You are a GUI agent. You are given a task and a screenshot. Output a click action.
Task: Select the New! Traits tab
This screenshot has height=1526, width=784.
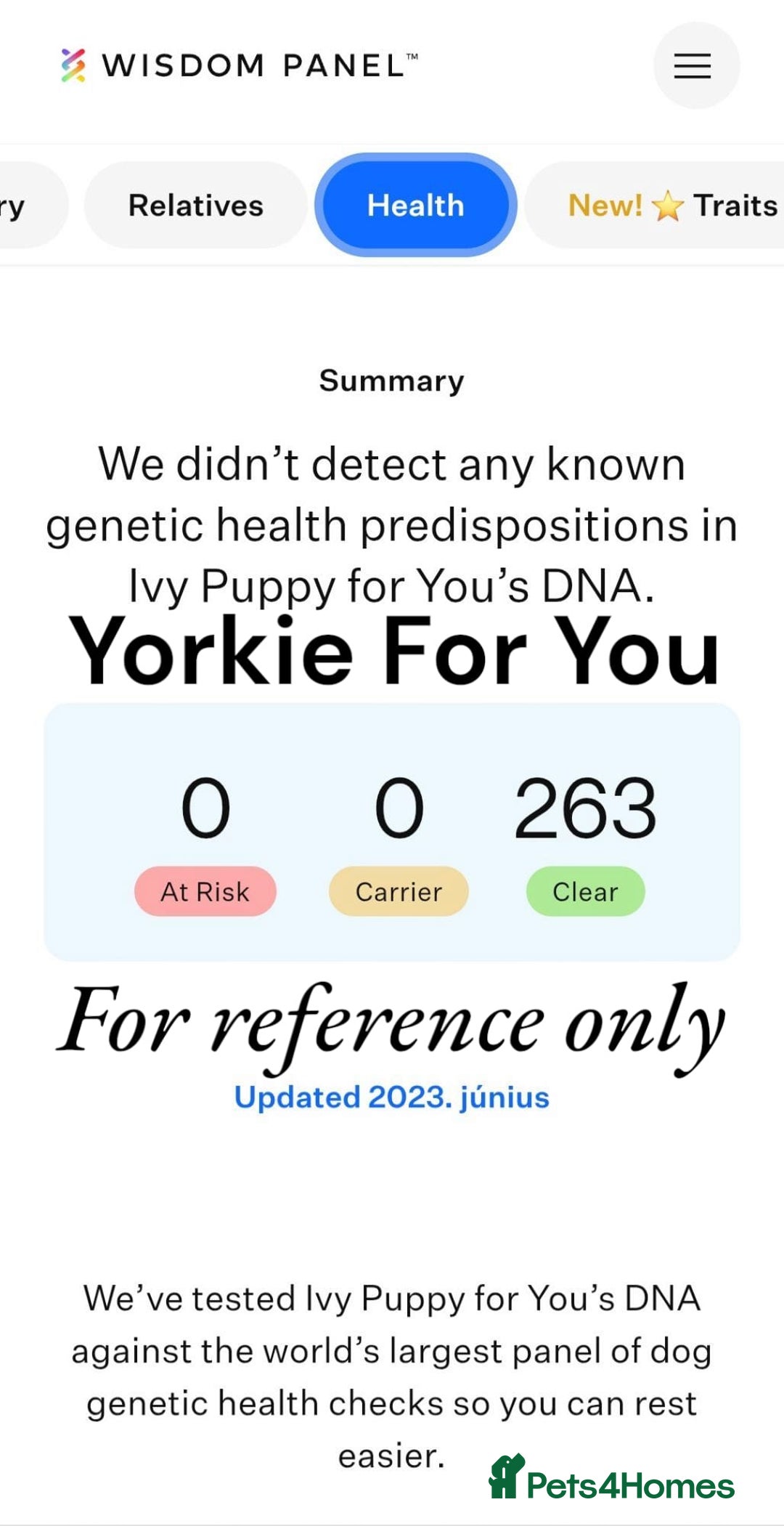pyautogui.click(x=671, y=205)
